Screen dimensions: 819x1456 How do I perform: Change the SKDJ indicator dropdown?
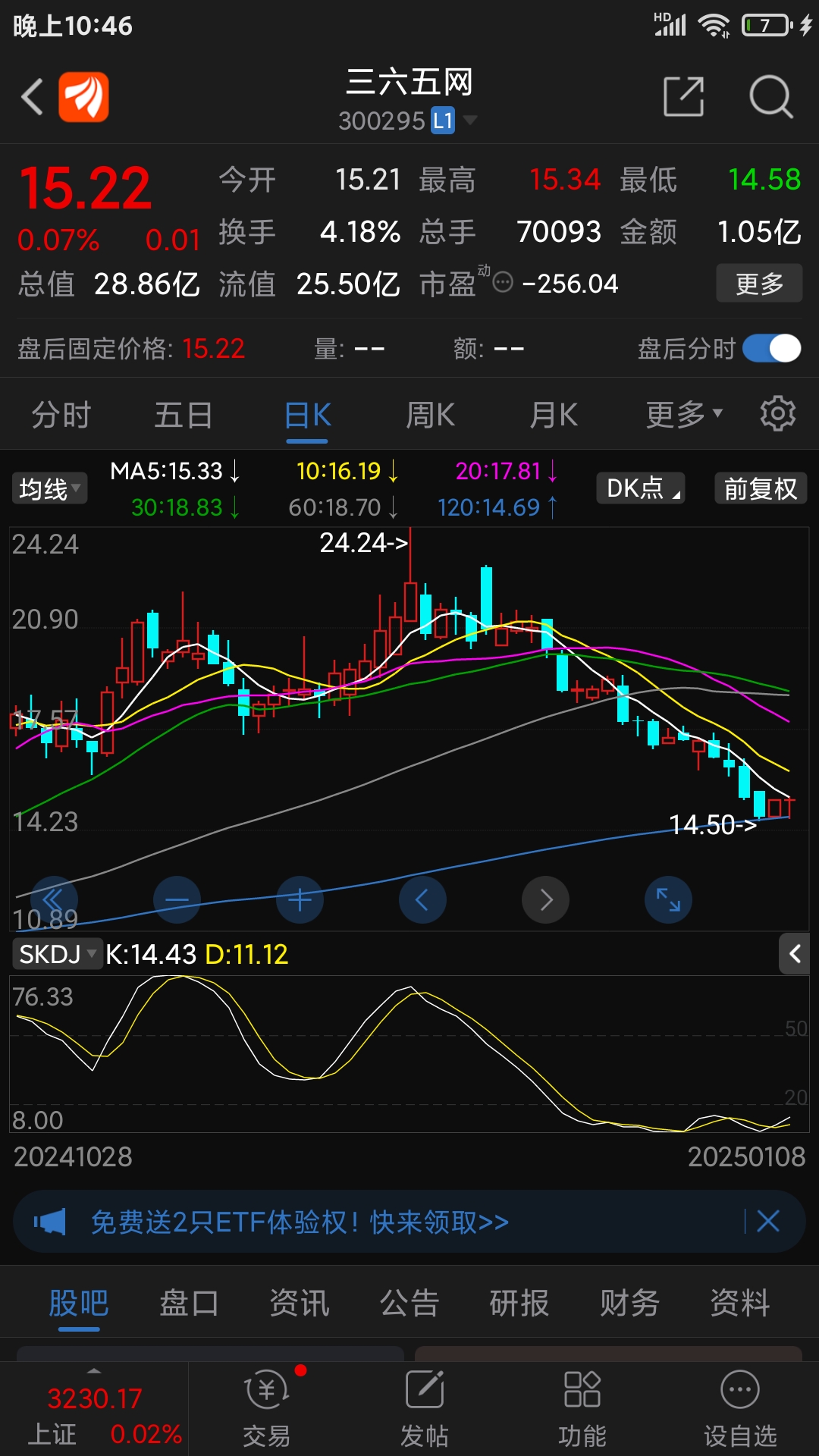58,954
